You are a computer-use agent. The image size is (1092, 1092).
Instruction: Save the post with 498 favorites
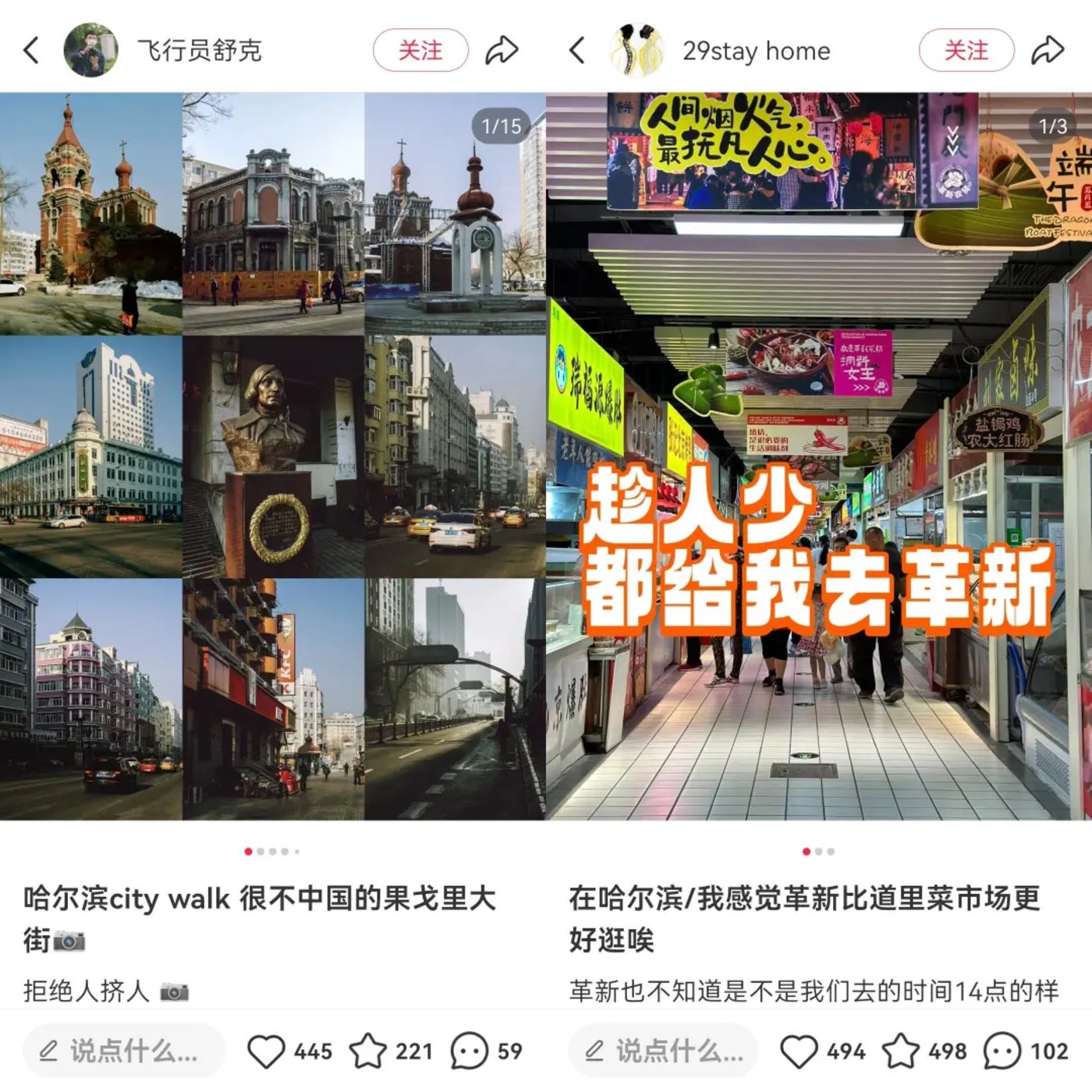(901, 1051)
